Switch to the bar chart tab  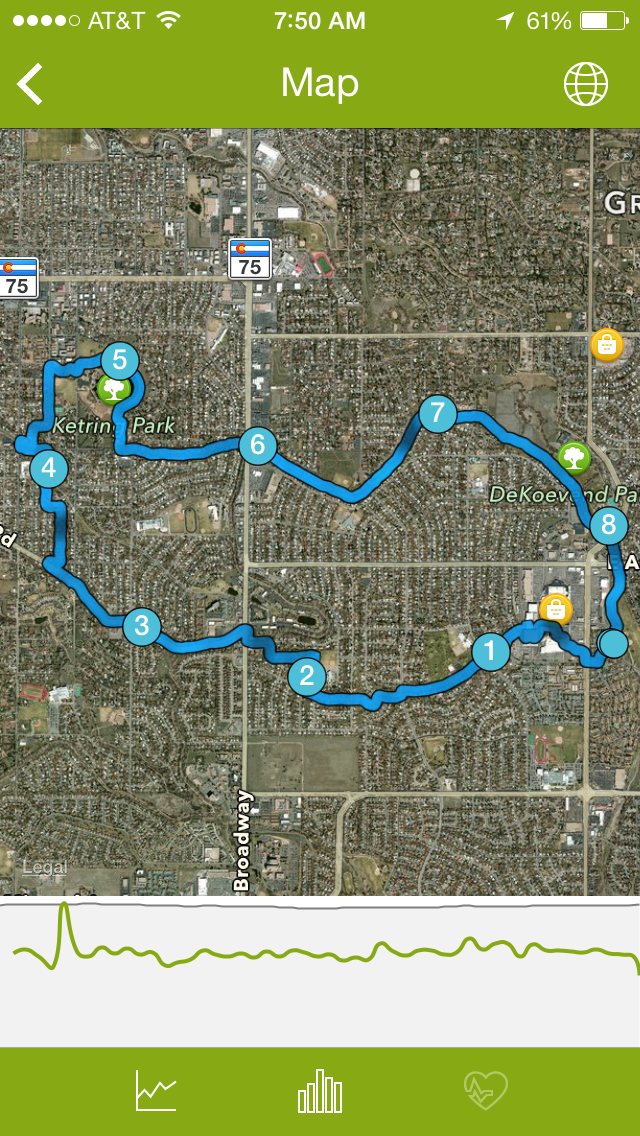[320, 1090]
